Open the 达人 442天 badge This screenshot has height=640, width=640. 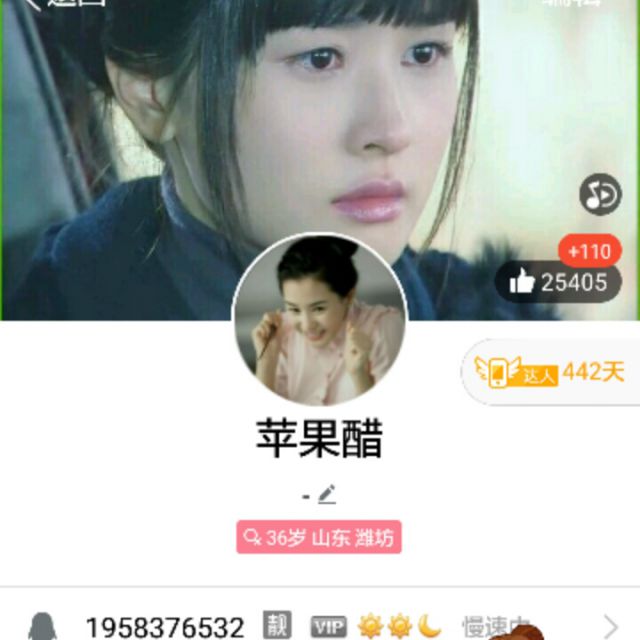tap(551, 373)
